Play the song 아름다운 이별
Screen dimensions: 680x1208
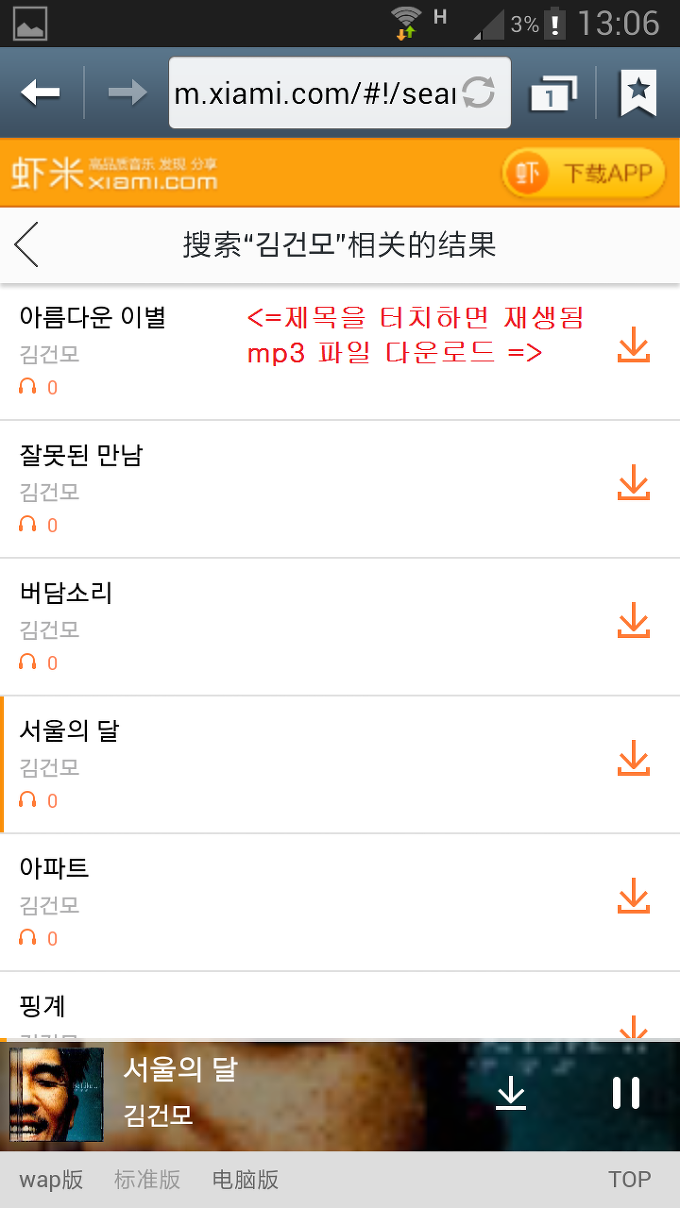[x=93, y=317]
